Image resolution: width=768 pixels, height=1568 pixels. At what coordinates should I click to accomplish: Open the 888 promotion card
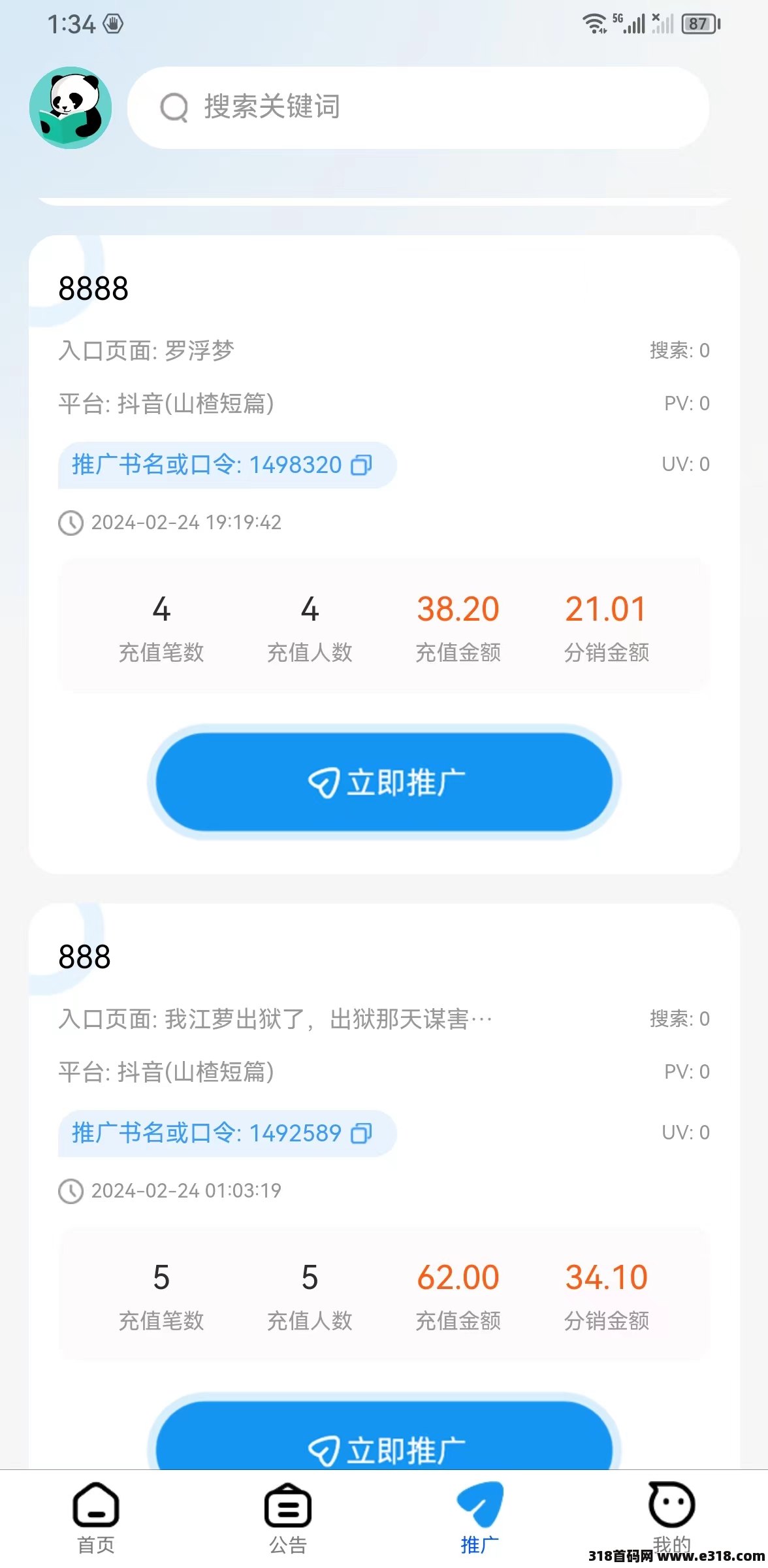point(384,1187)
